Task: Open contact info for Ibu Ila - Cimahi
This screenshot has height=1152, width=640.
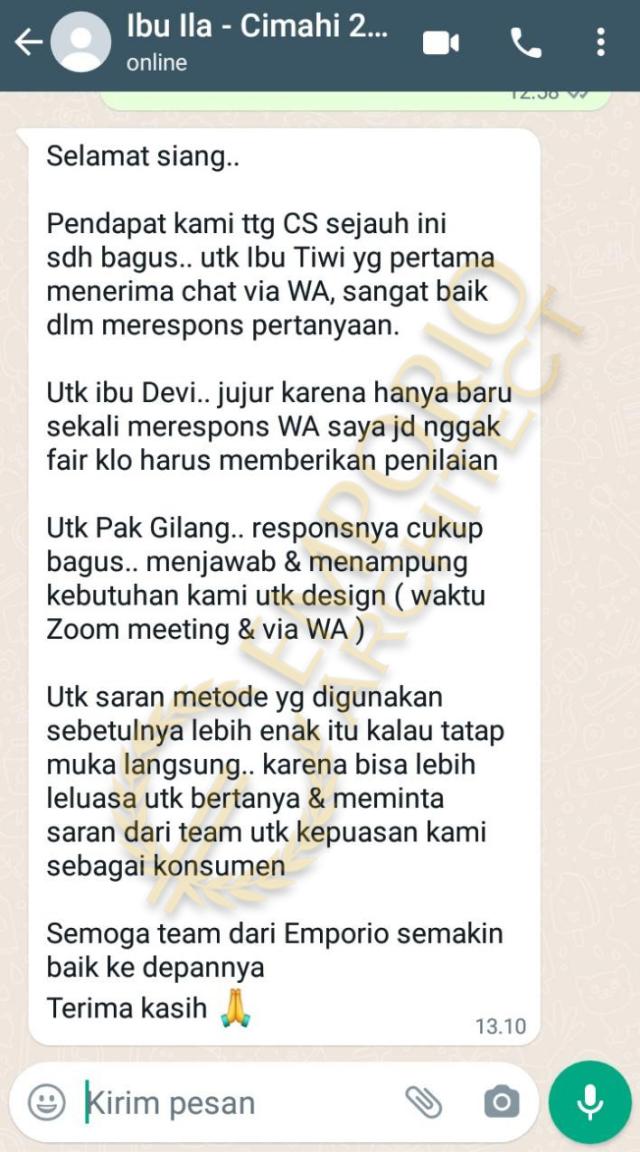Action: 255,43
